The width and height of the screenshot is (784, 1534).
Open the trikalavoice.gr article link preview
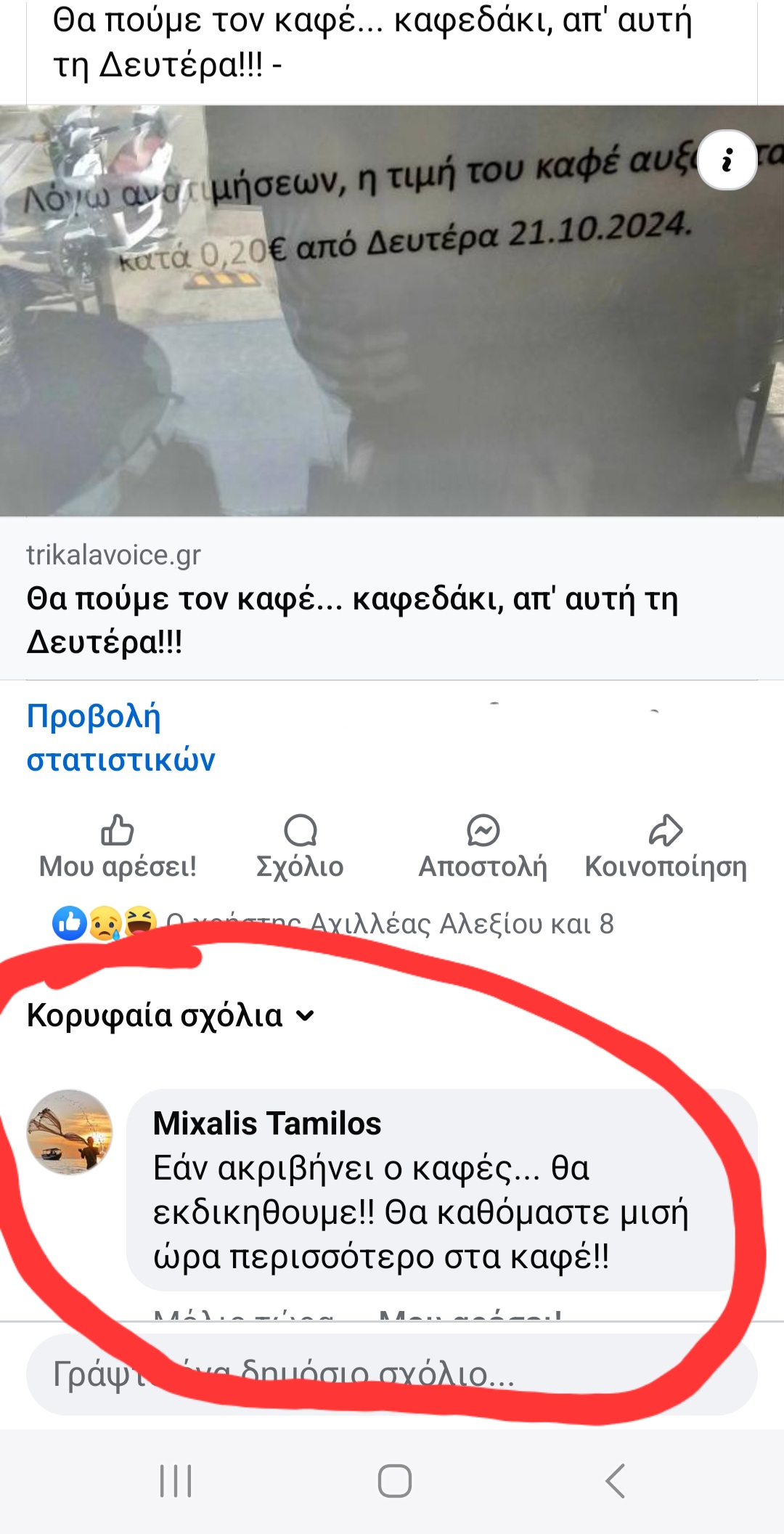392,598
